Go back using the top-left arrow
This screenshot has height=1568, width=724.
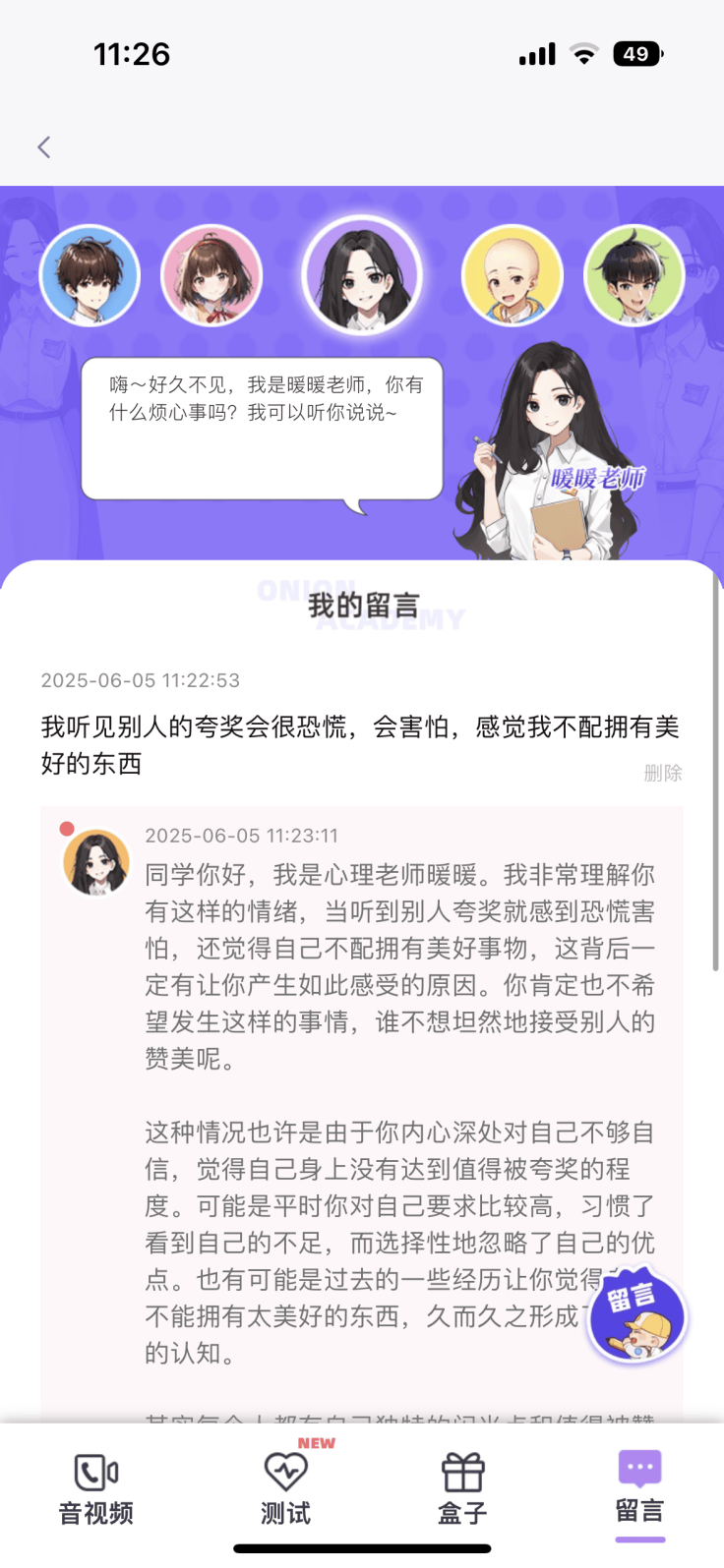coord(44,147)
